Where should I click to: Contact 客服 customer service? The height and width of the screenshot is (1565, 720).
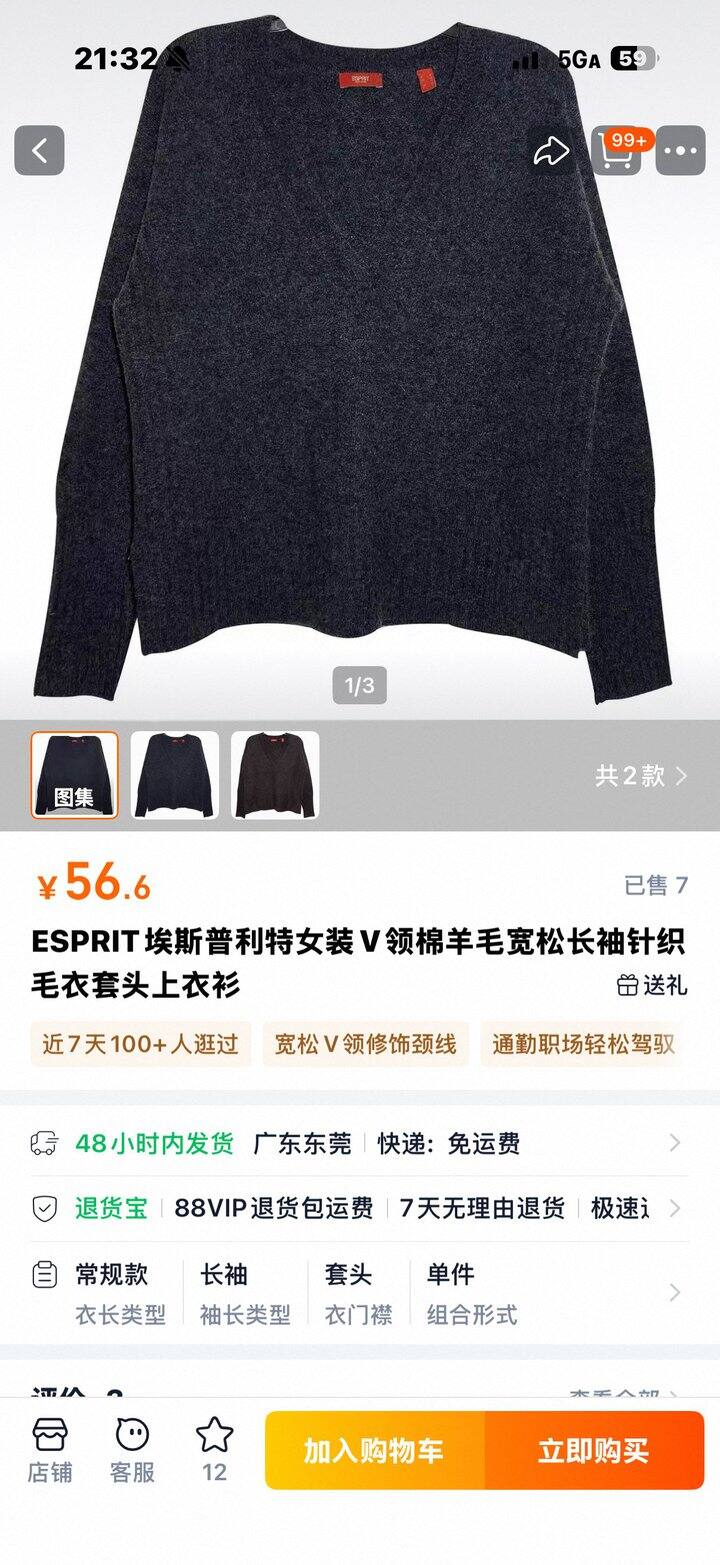[x=132, y=1450]
